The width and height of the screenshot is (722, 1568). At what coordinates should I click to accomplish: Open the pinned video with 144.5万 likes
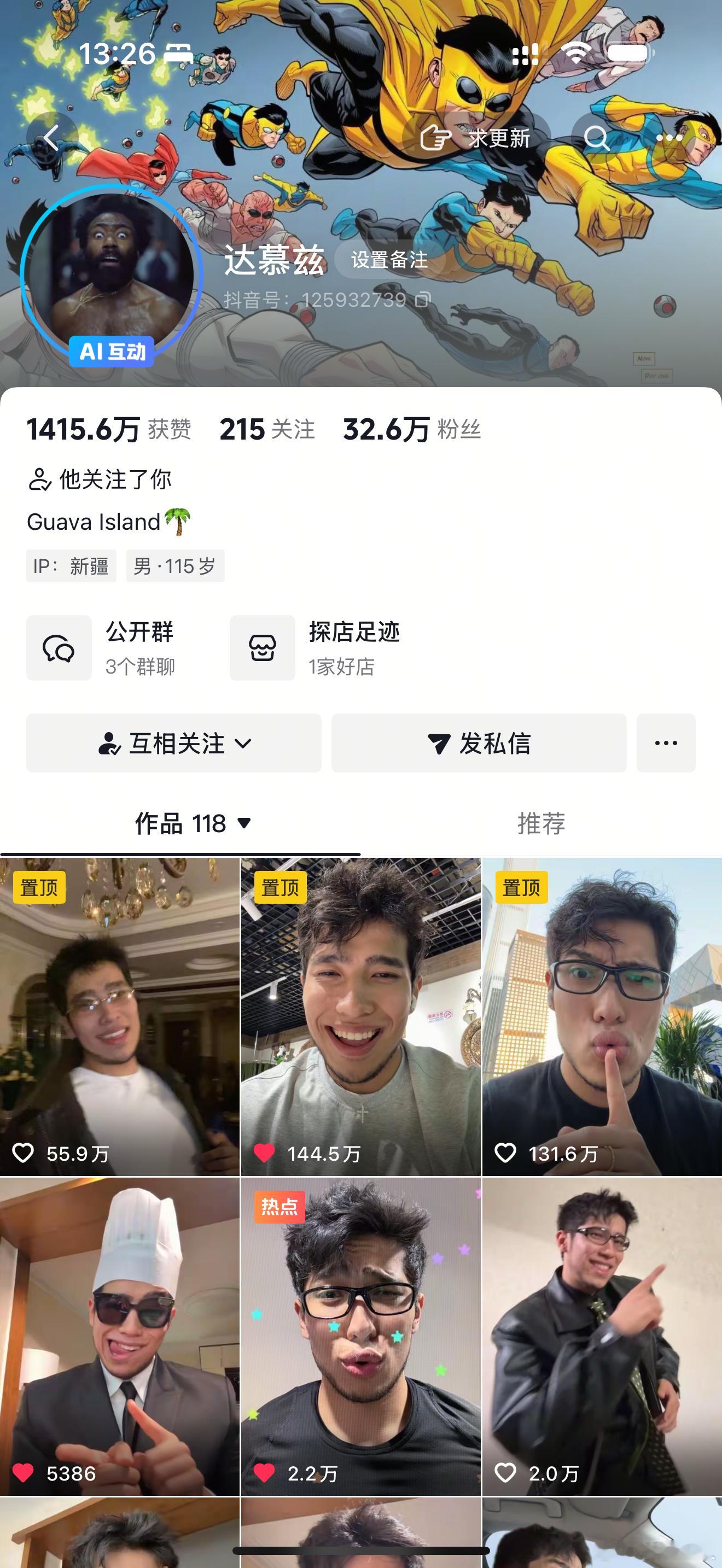(360, 1022)
